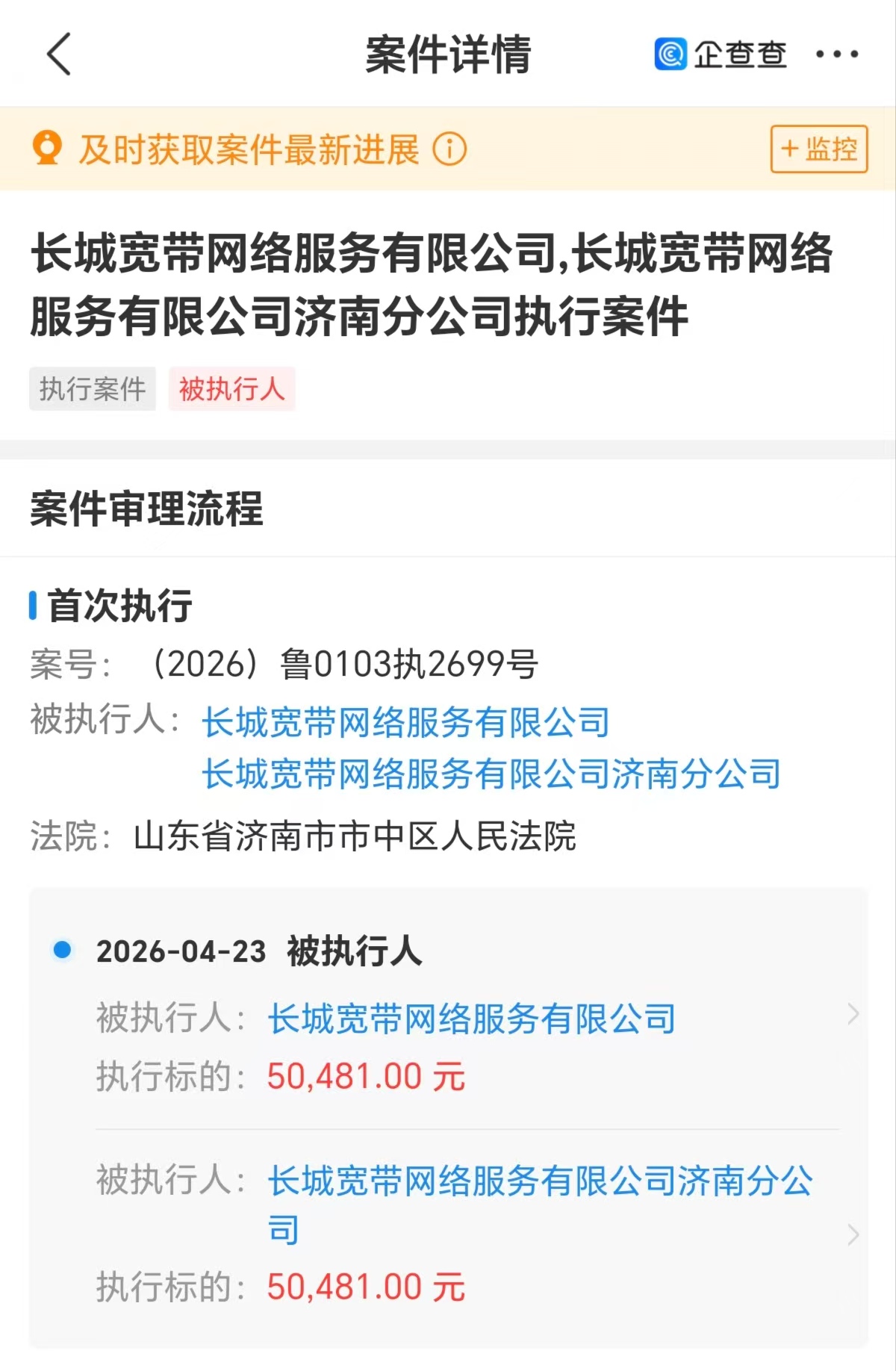Open info icon beside 及时获取案件最新进展
This screenshot has height=1371, width=896.
(449, 149)
